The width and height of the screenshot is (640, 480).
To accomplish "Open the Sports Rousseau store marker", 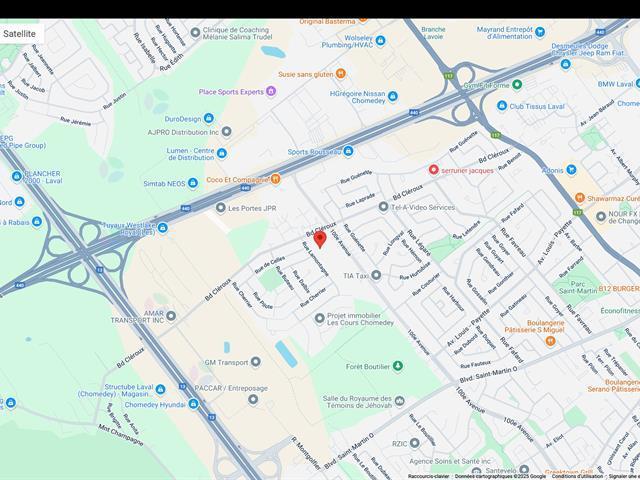I will [x=348, y=152].
